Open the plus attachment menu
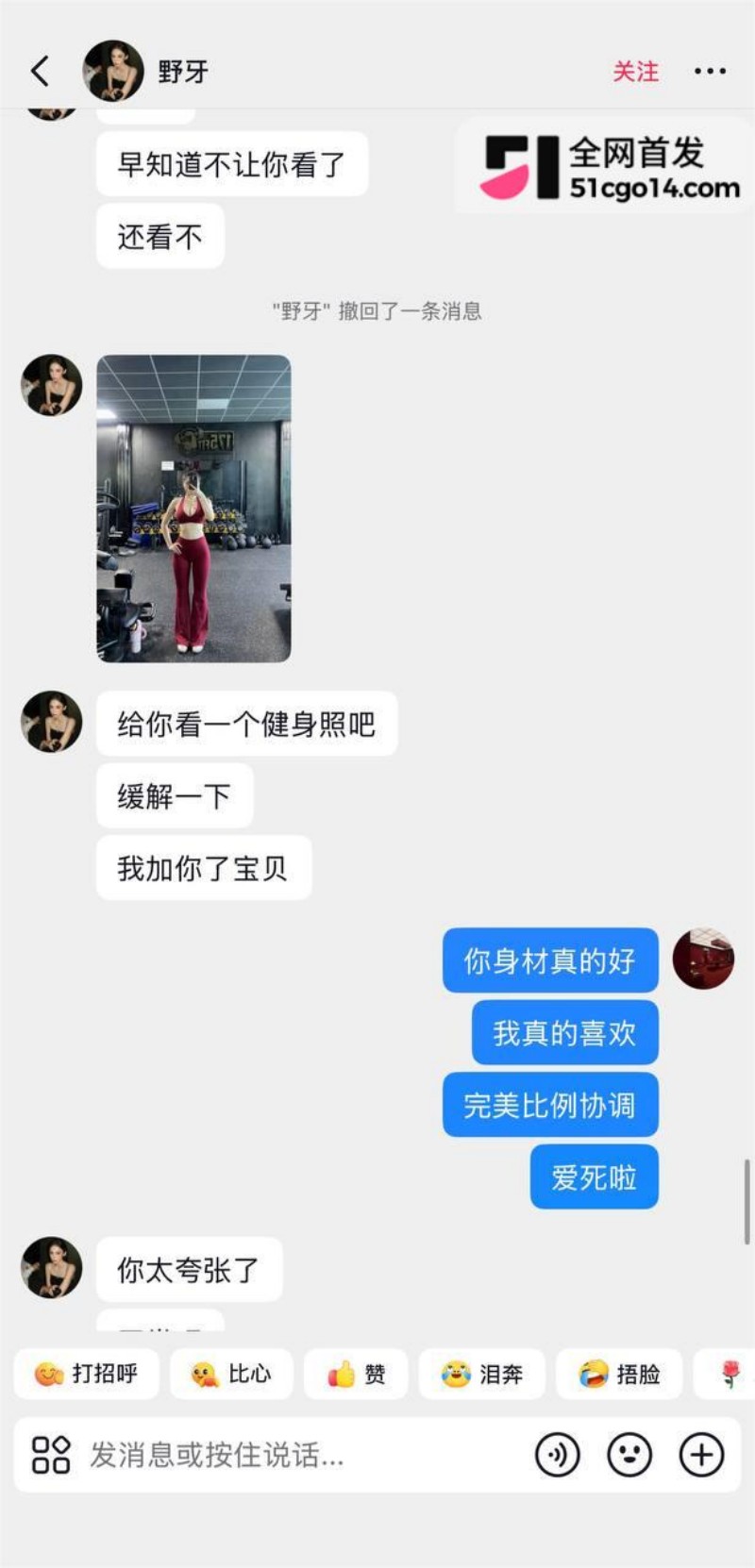This screenshot has height=1568, width=755. [x=701, y=1455]
